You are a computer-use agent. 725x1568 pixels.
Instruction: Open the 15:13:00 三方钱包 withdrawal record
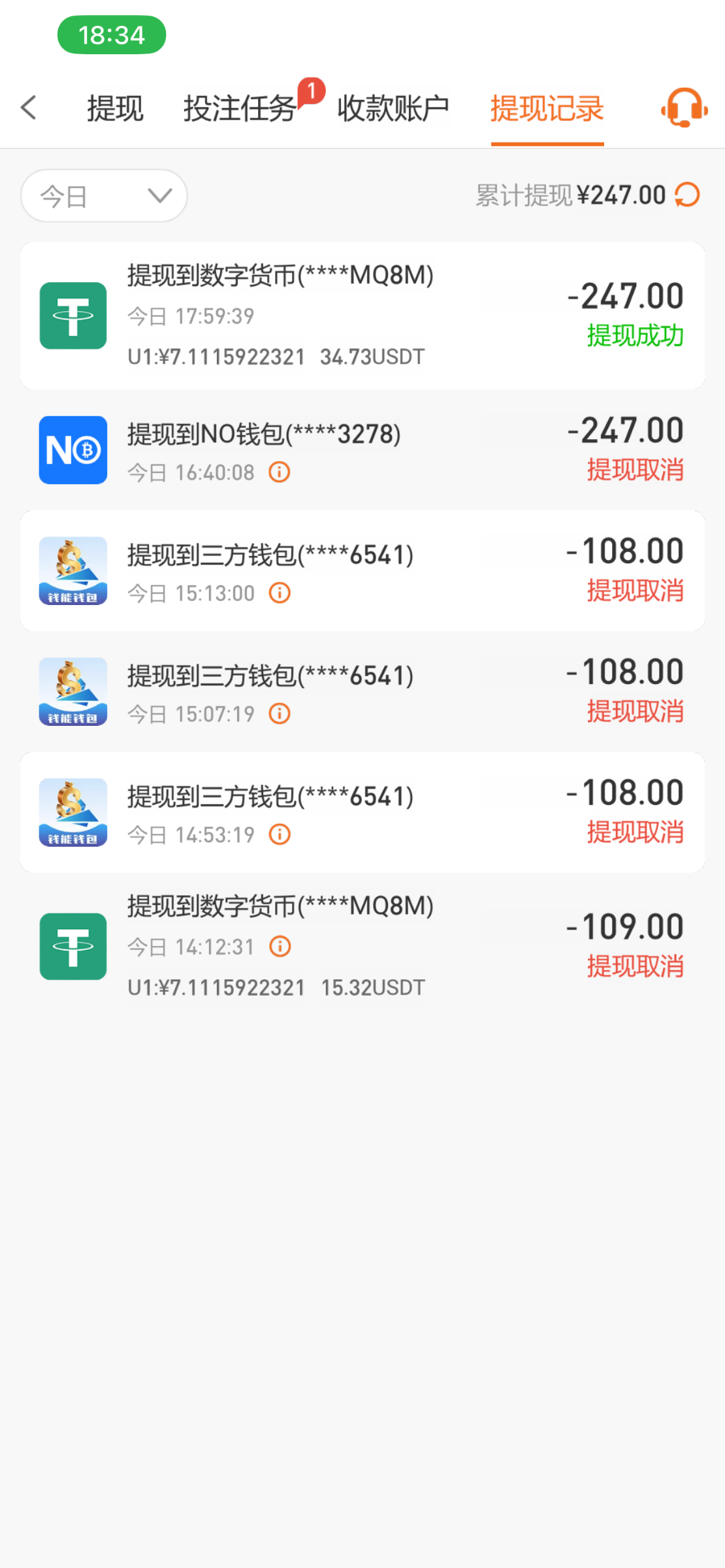pos(362,570)
